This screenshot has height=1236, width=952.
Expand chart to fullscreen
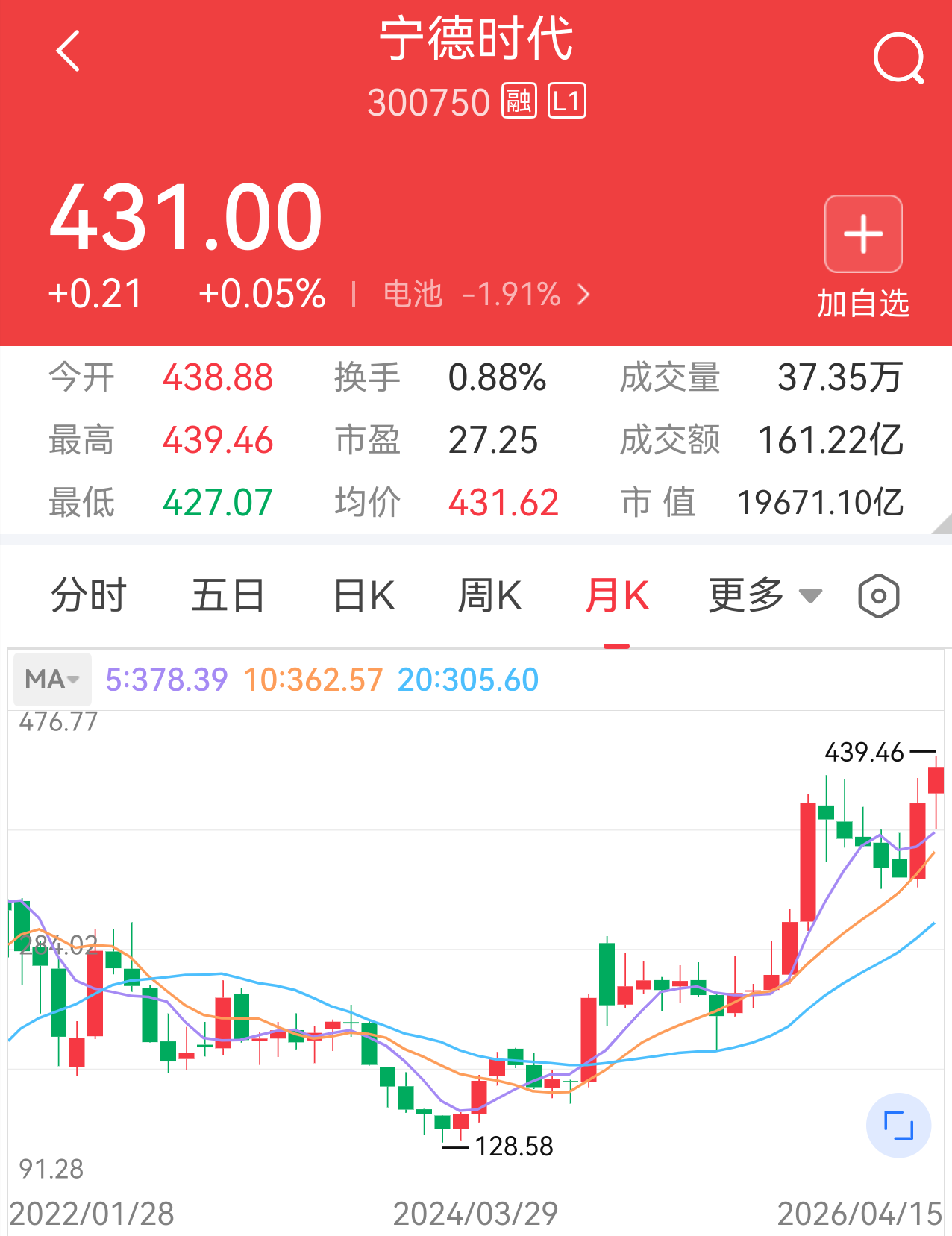click(898, 1125)
